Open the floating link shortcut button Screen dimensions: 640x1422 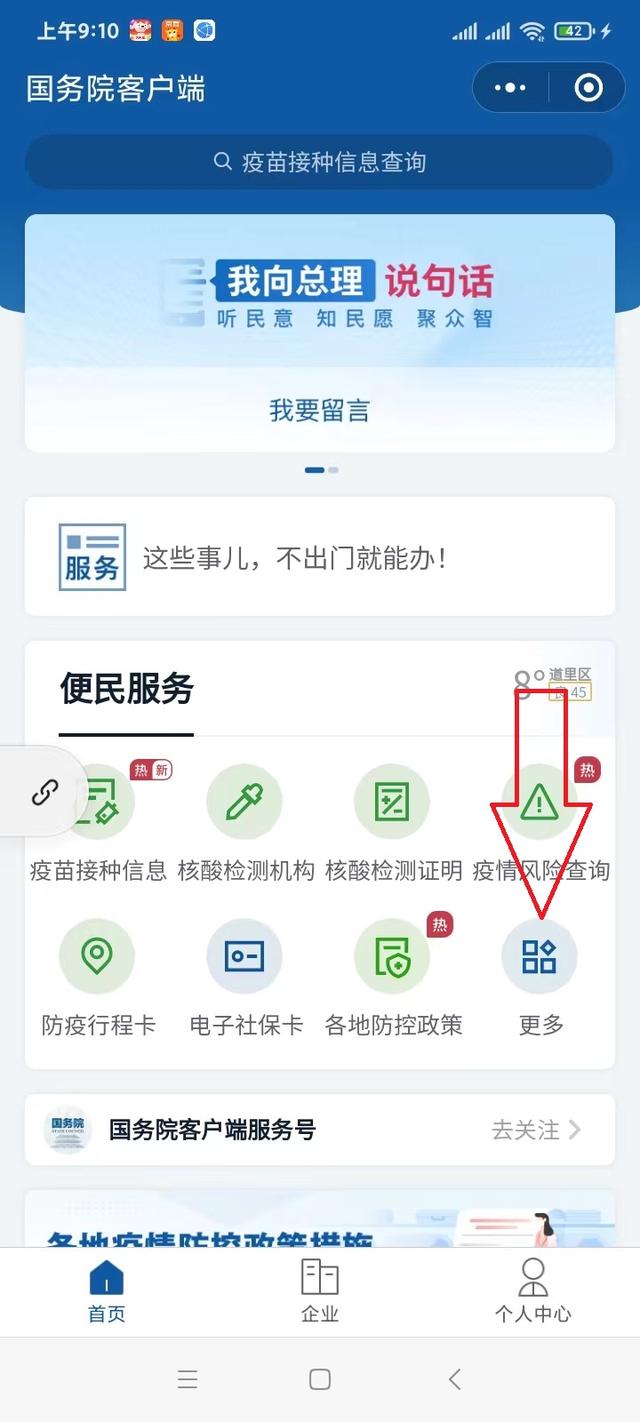[x=44, y=792]
